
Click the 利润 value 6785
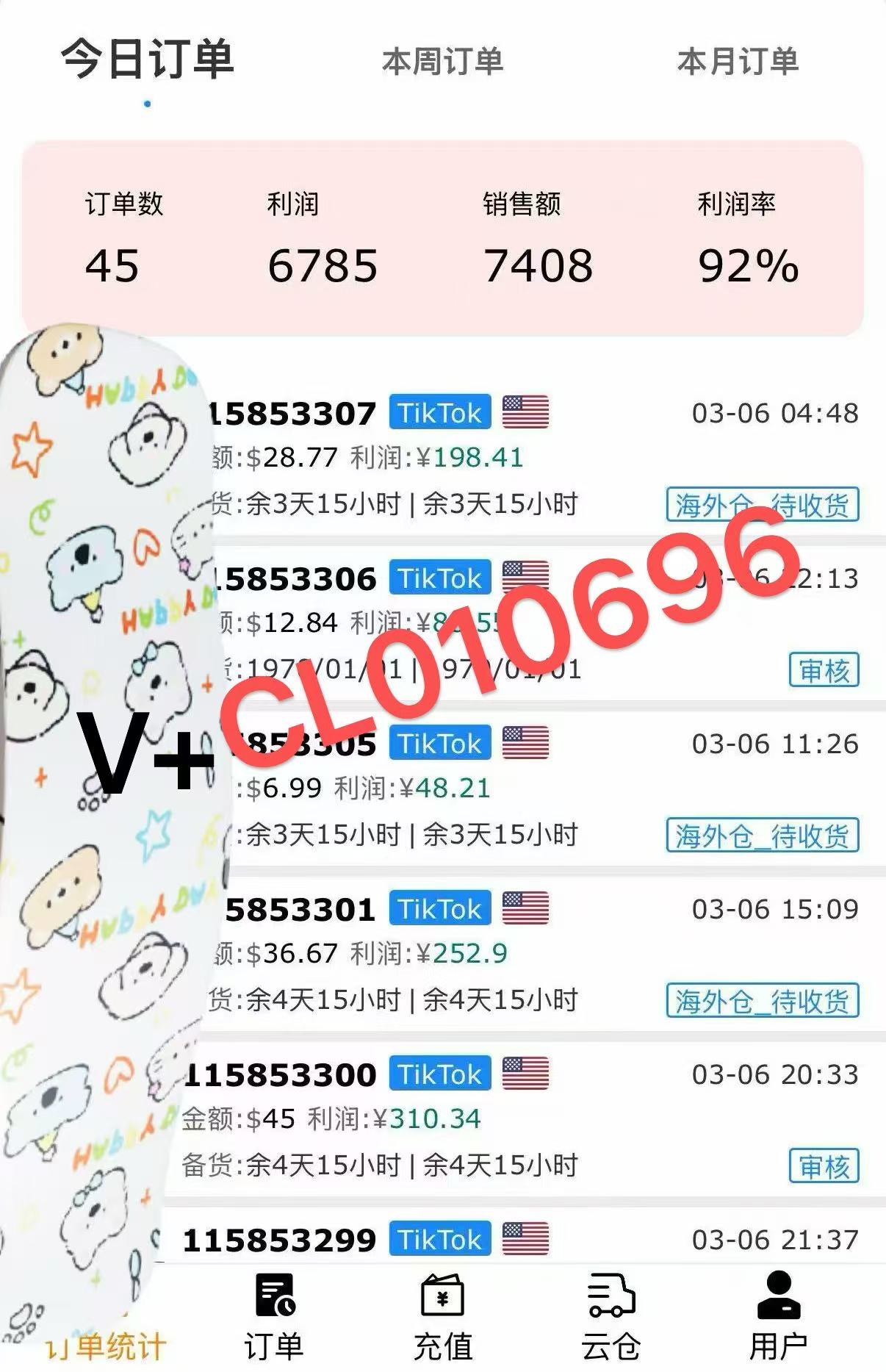[322, 267]
